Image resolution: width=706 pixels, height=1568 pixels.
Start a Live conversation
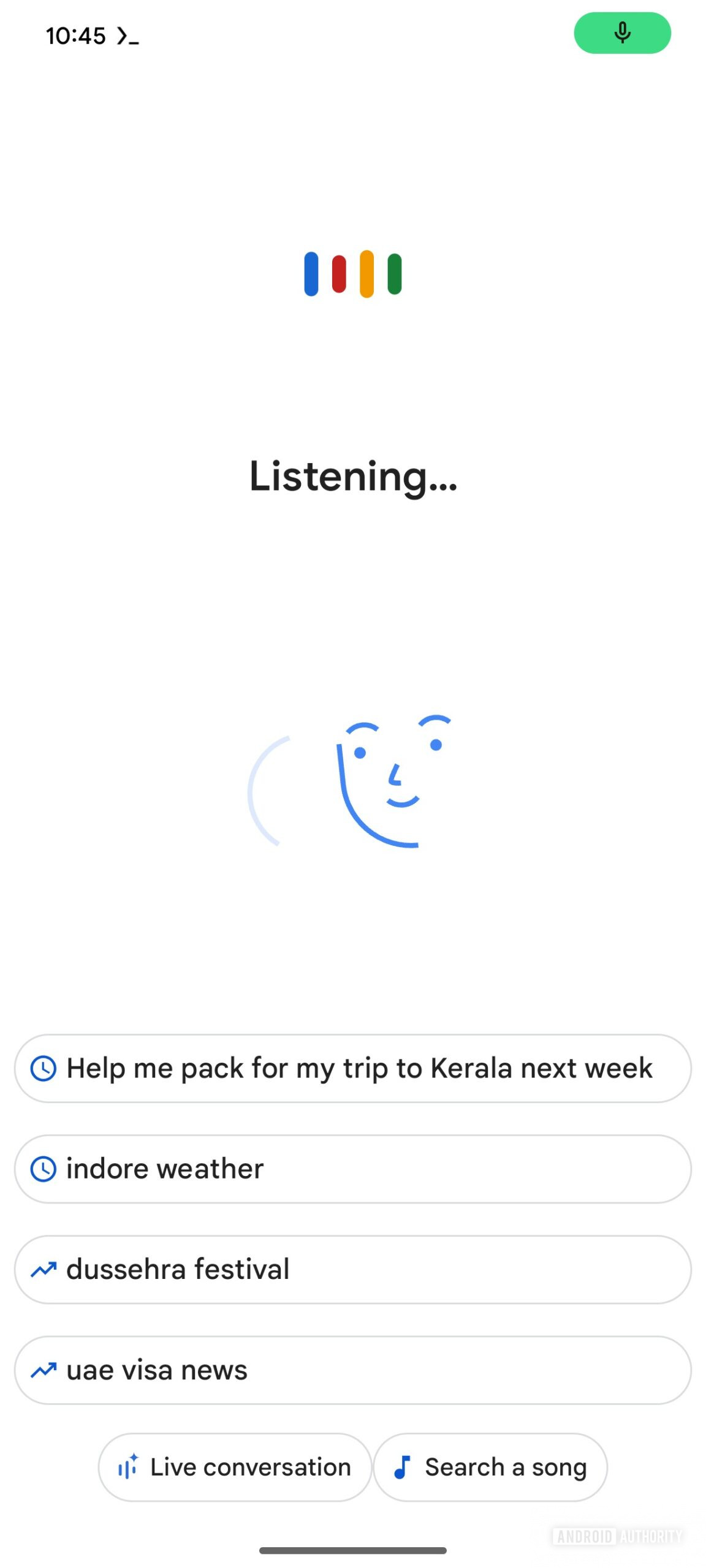[x=235, y=1467]
